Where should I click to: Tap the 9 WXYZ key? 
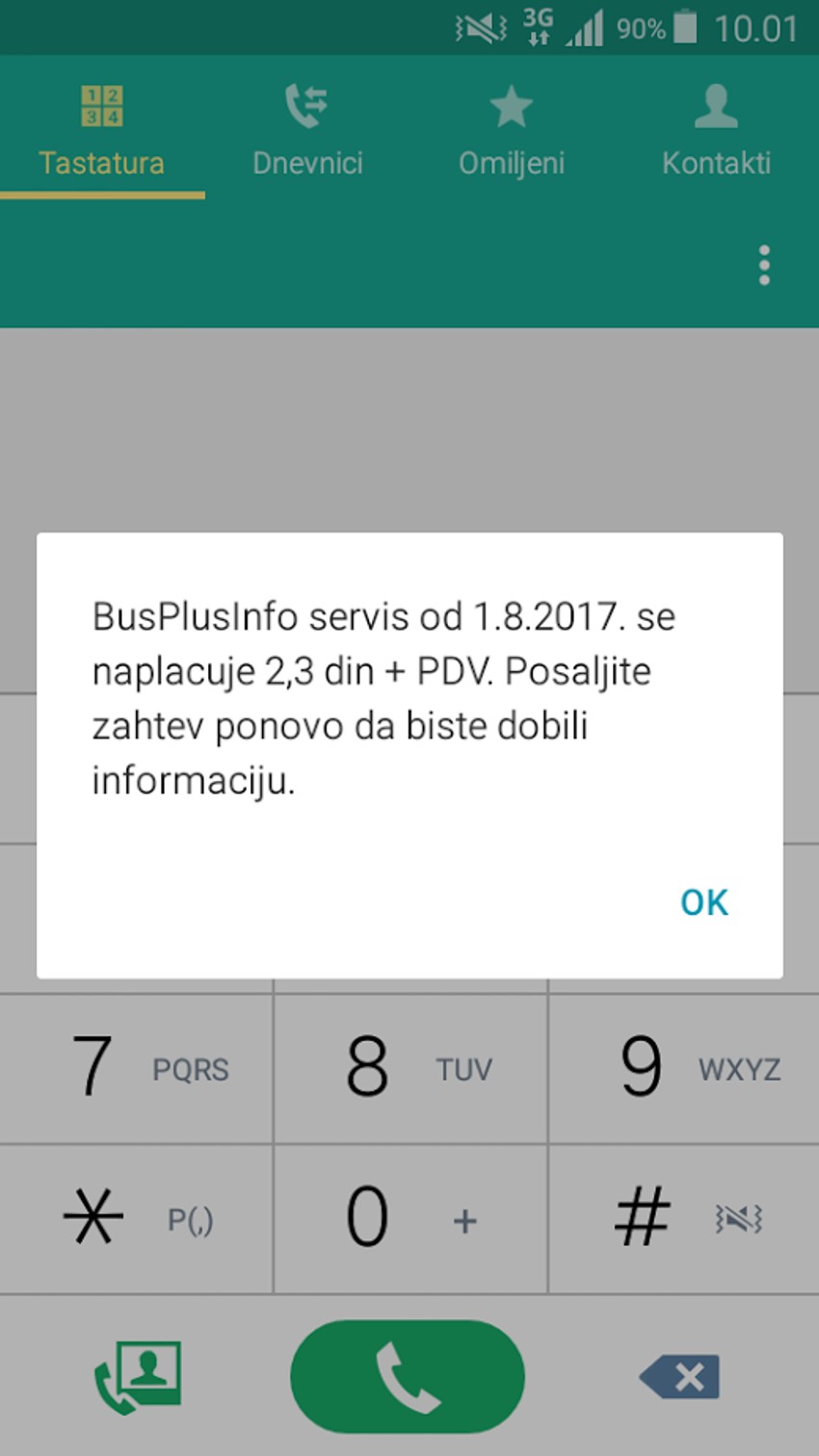pos(684,1067)
